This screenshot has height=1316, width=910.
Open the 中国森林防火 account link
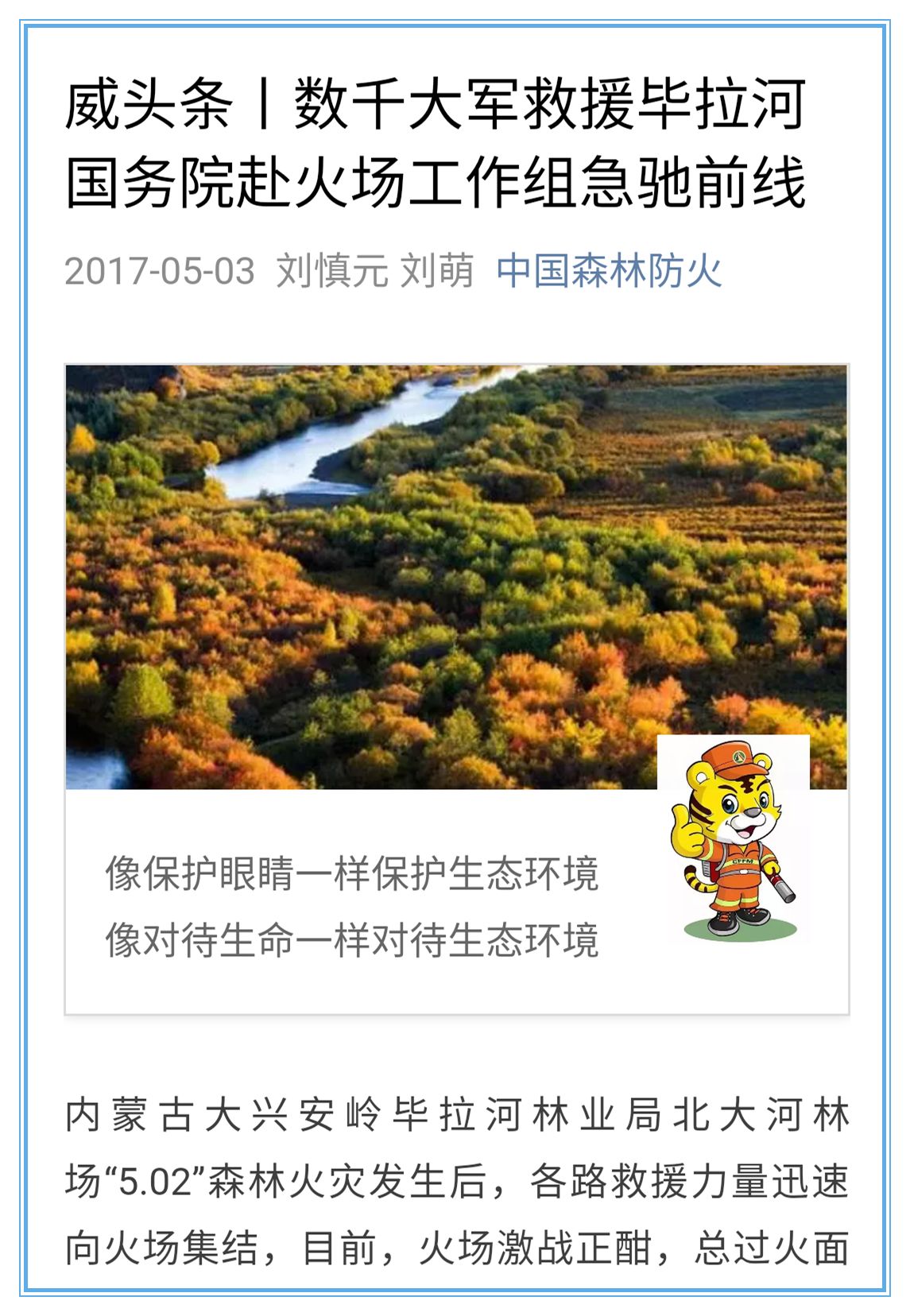pyautogui.click(x=609, y=271)
